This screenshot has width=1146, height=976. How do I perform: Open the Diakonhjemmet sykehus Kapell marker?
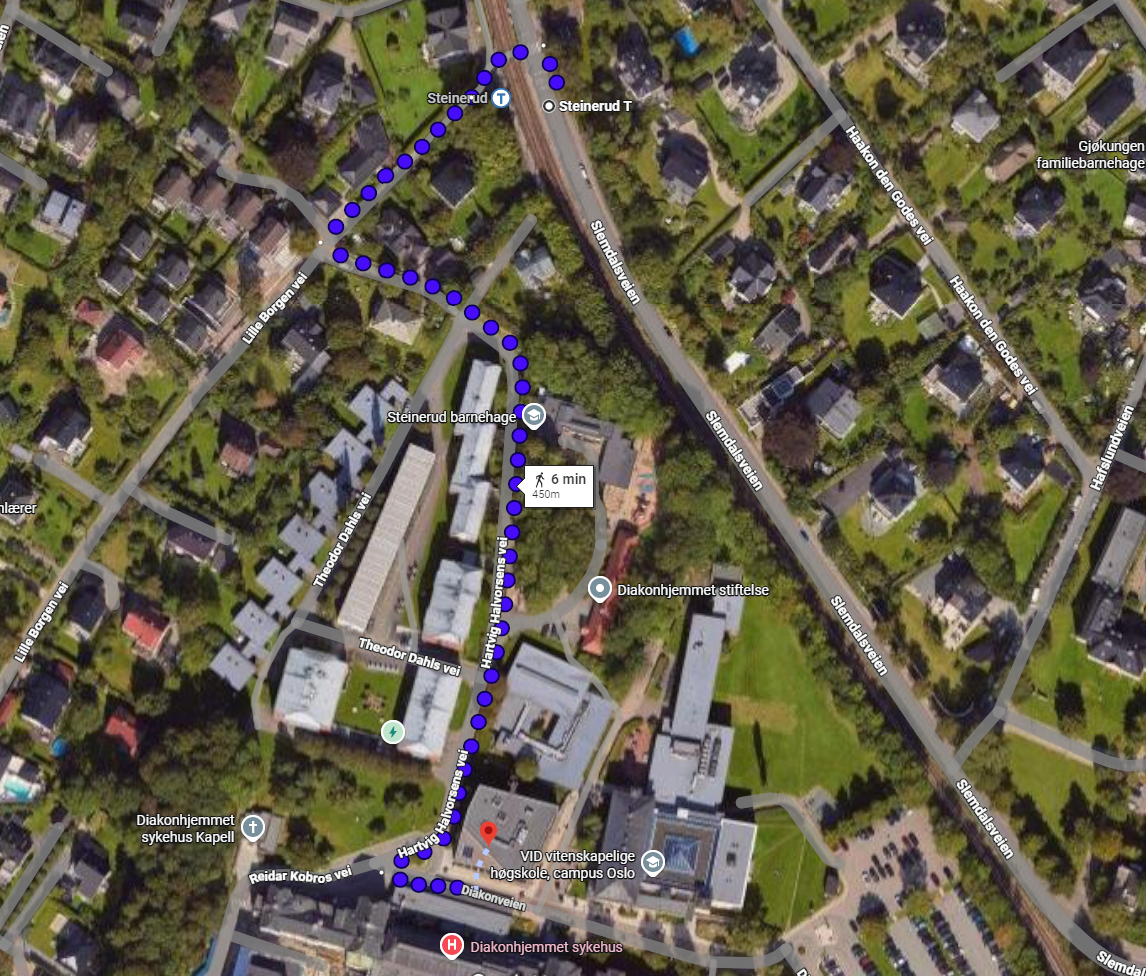[254, 827]
